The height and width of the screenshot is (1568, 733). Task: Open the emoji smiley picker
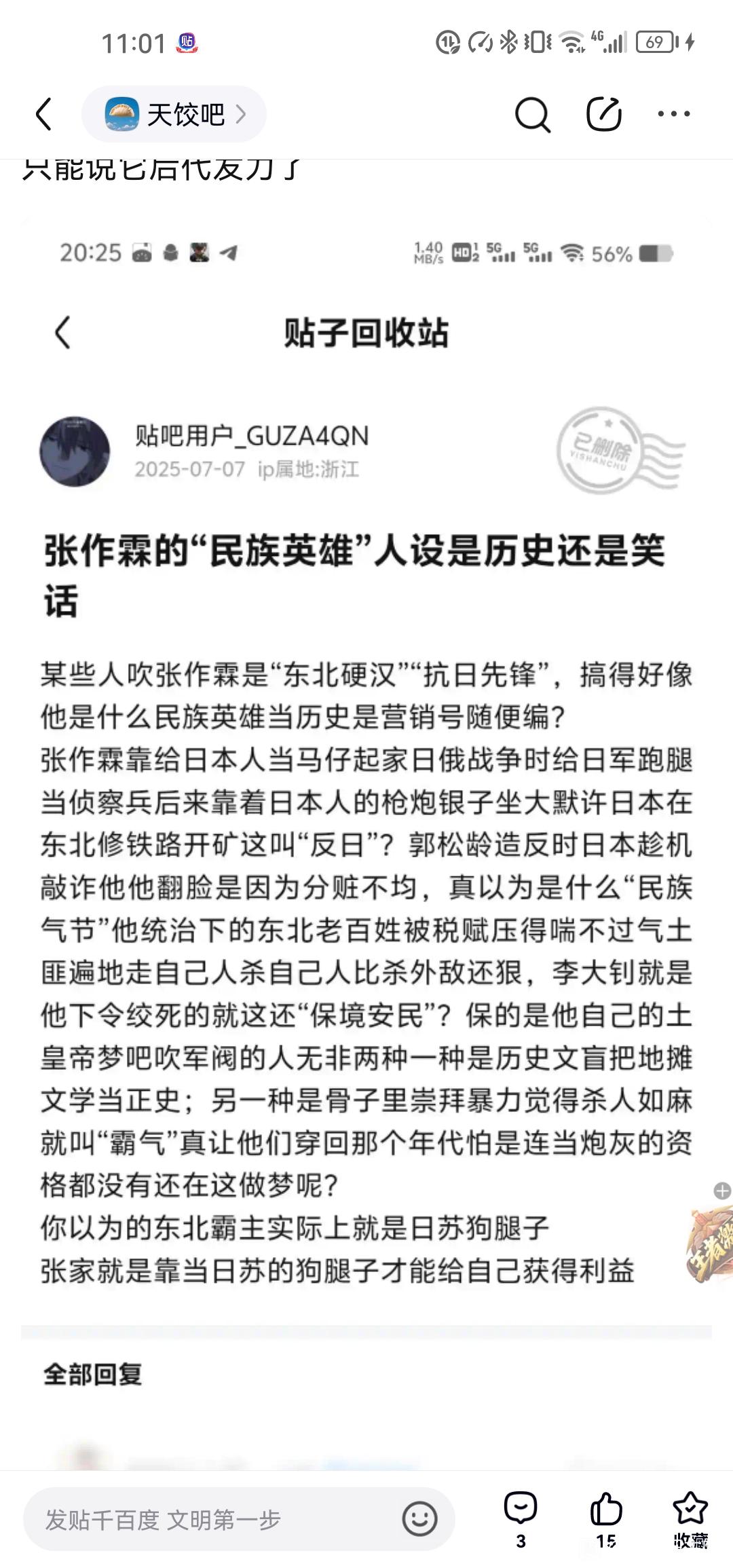(x=419, y=1519)
